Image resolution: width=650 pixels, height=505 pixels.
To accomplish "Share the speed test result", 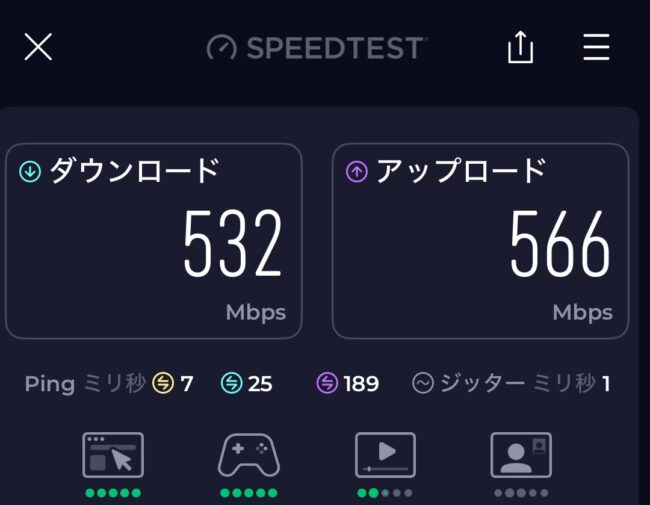I will [520, 47].
